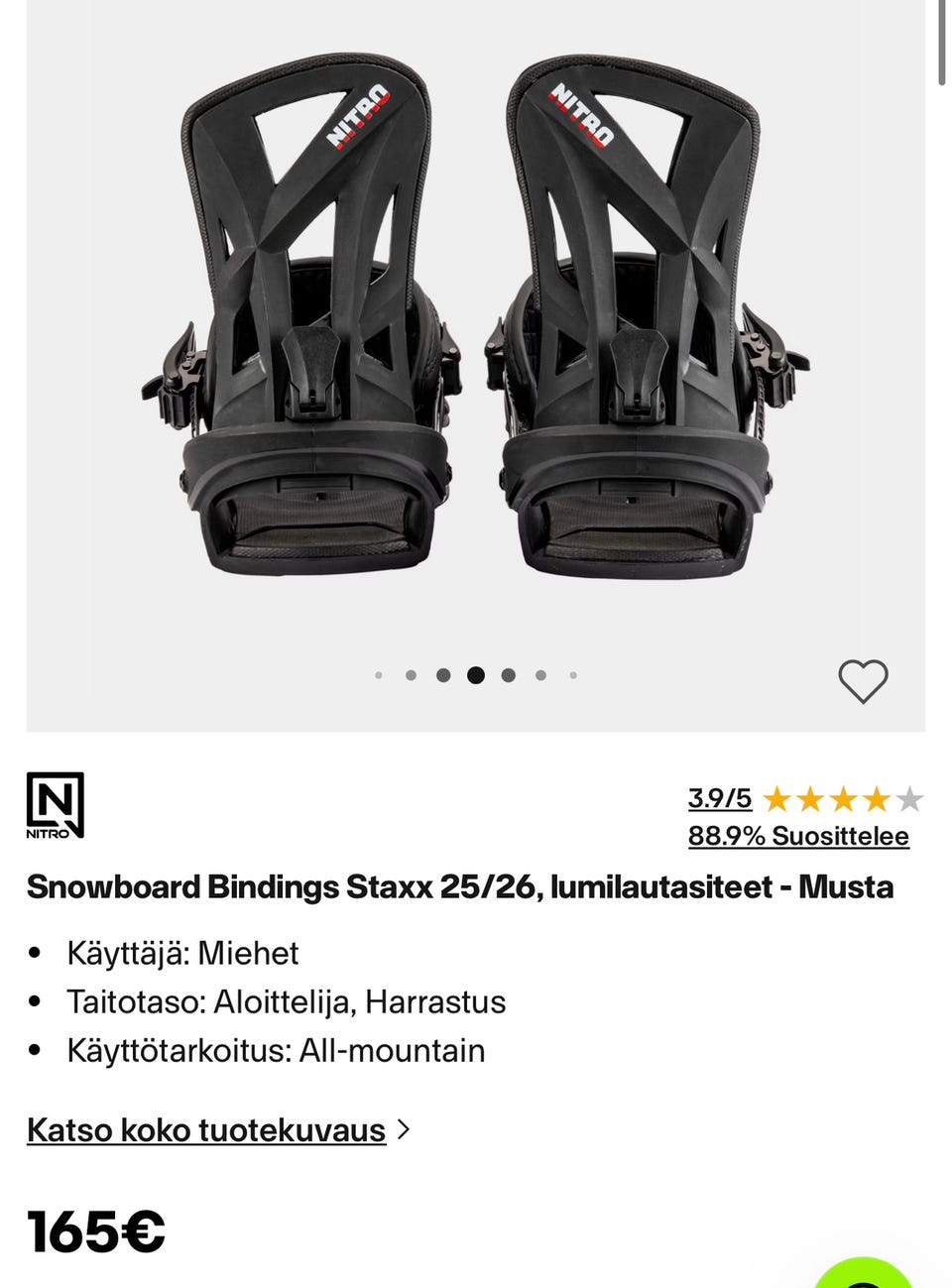Add the Staxx bindings to favorites

[x=863, y=681]
